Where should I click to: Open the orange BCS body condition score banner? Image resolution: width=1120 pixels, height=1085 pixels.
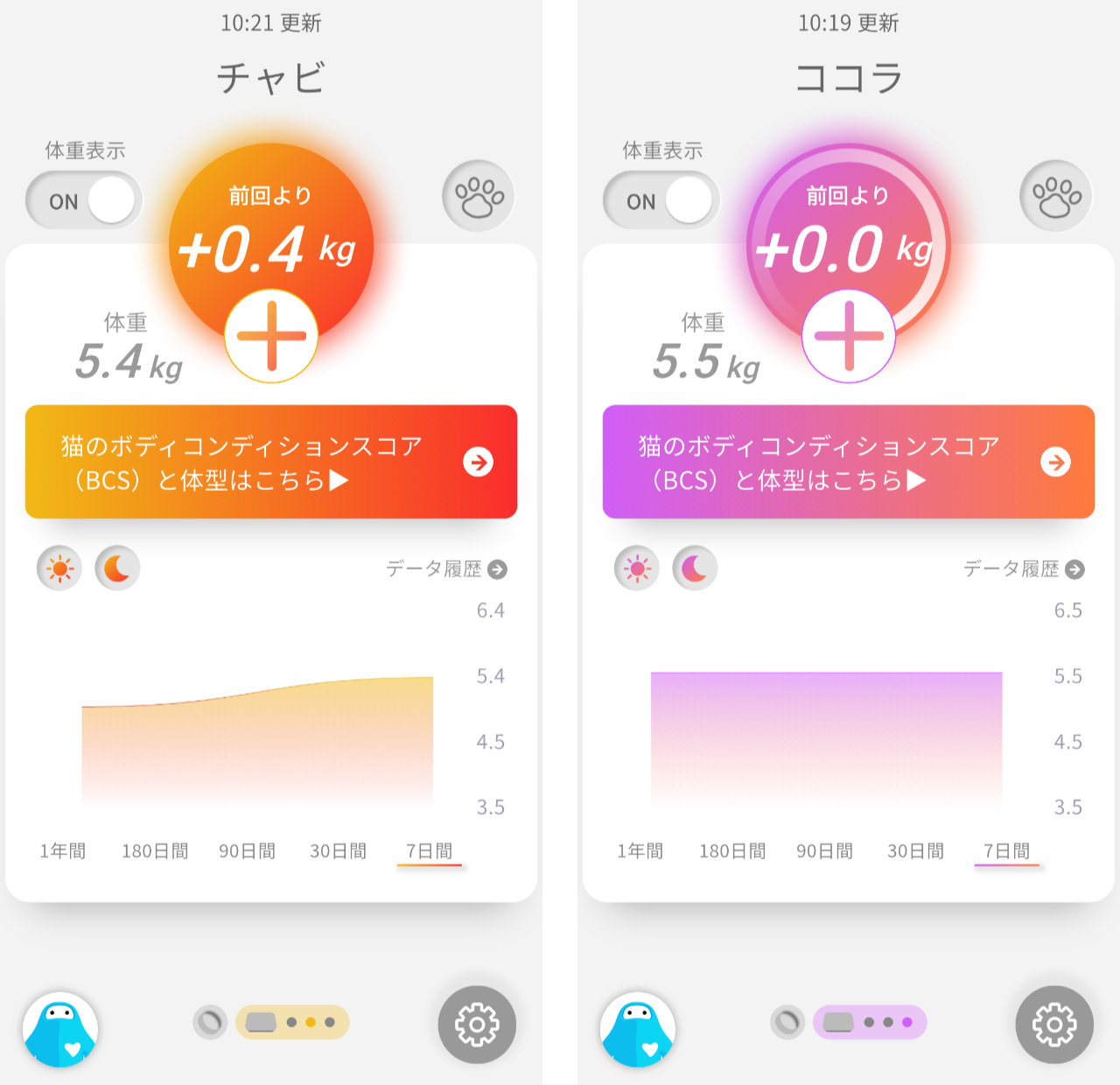tap(271, 462)
